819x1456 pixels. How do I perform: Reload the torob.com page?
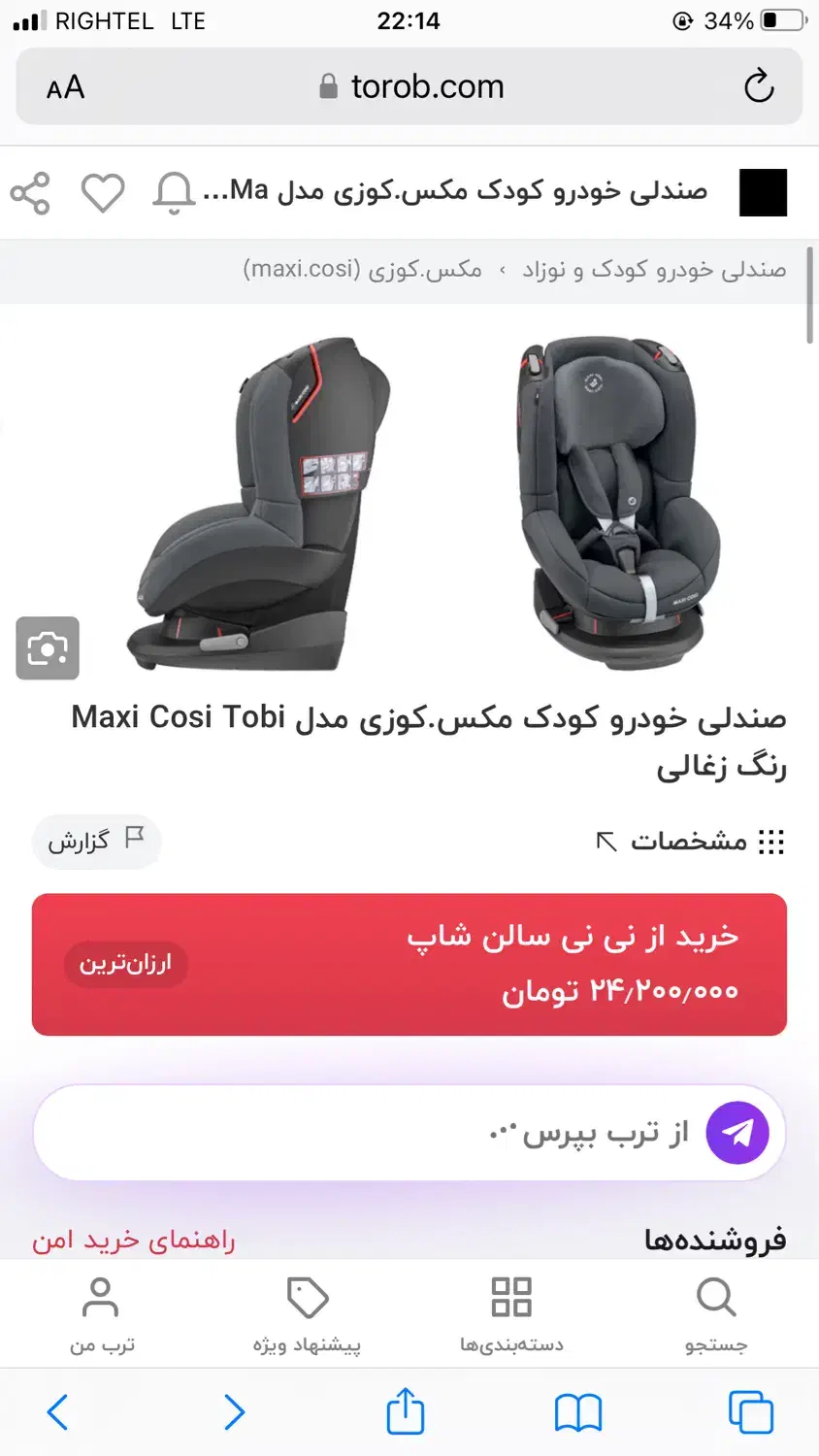pyautogui.click(x=759, y=86)
